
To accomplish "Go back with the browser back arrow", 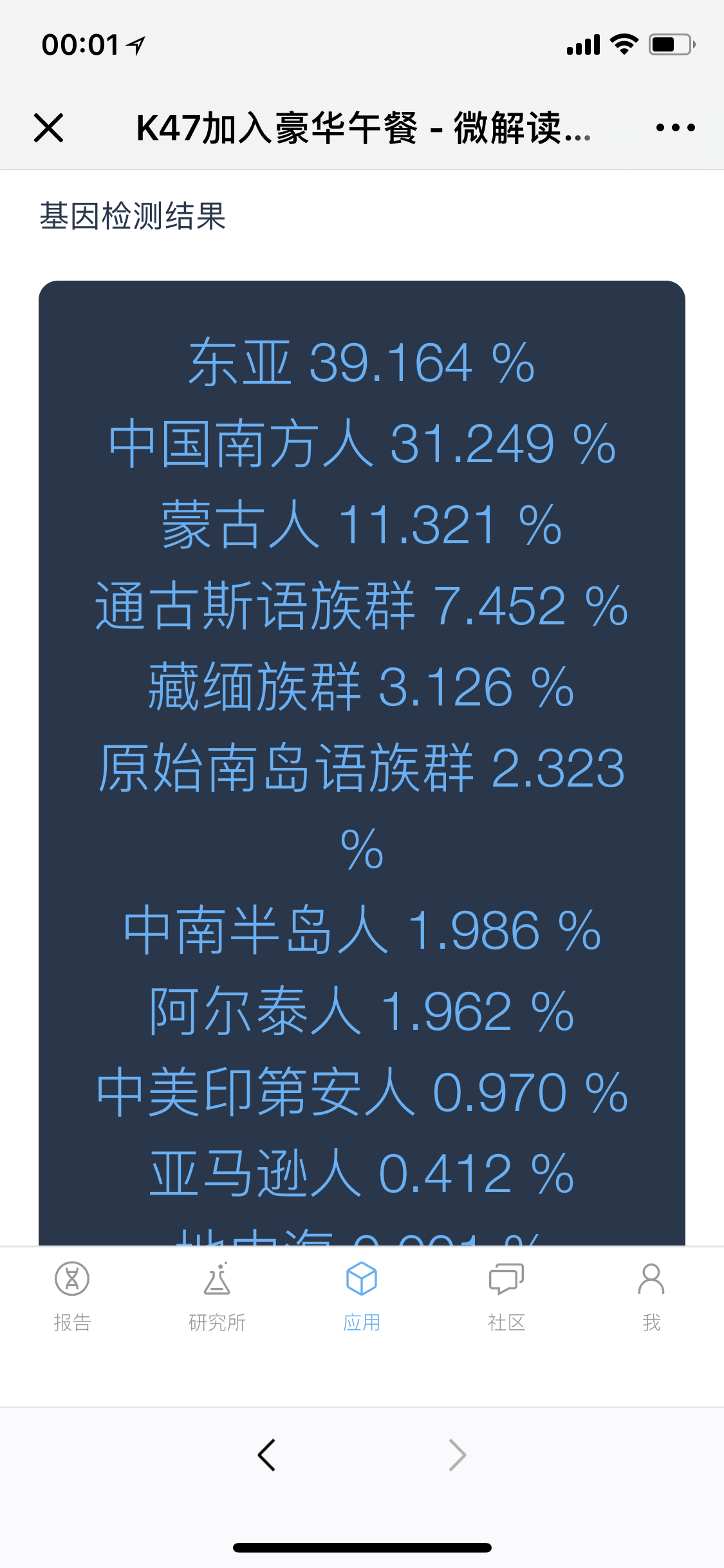I will tap(266, 1455).
